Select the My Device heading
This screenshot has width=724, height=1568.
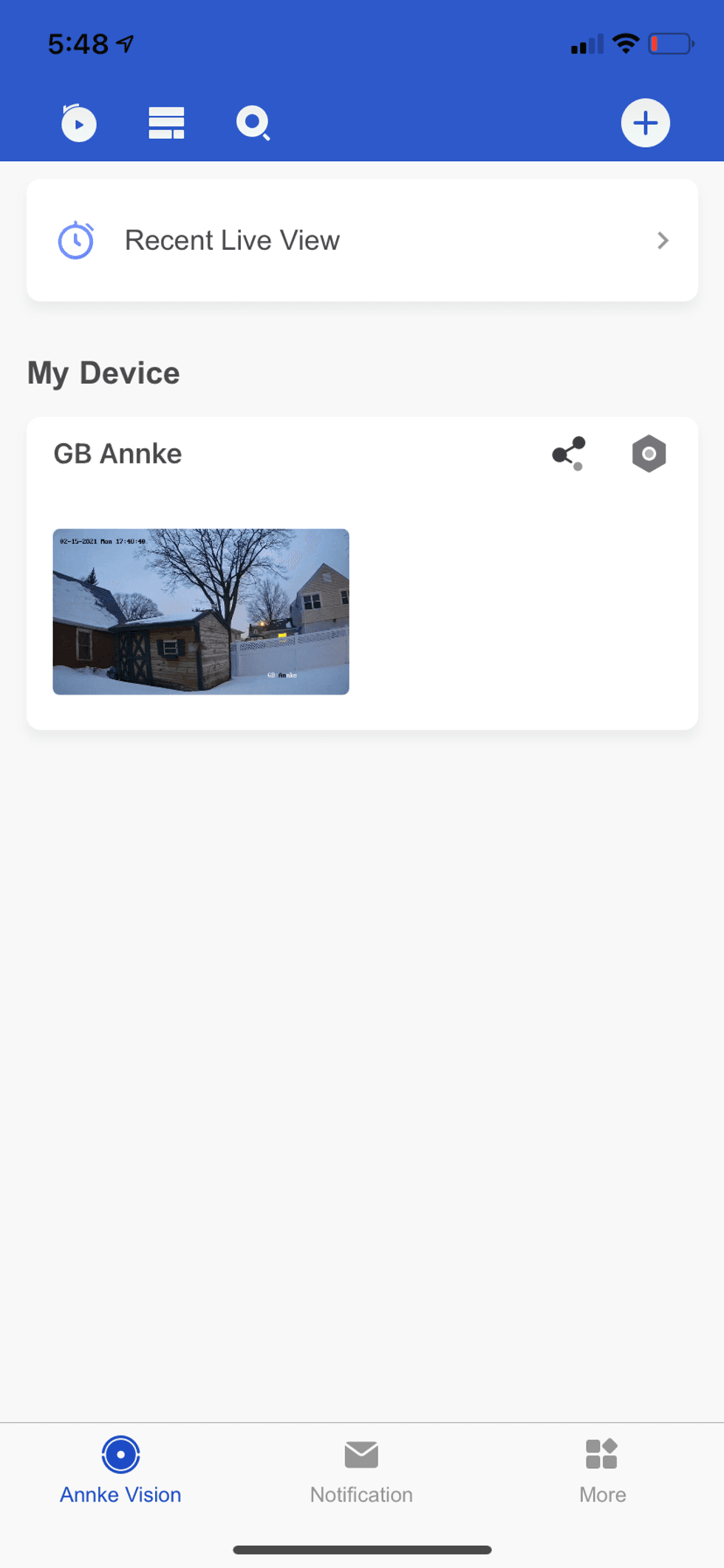103,373
